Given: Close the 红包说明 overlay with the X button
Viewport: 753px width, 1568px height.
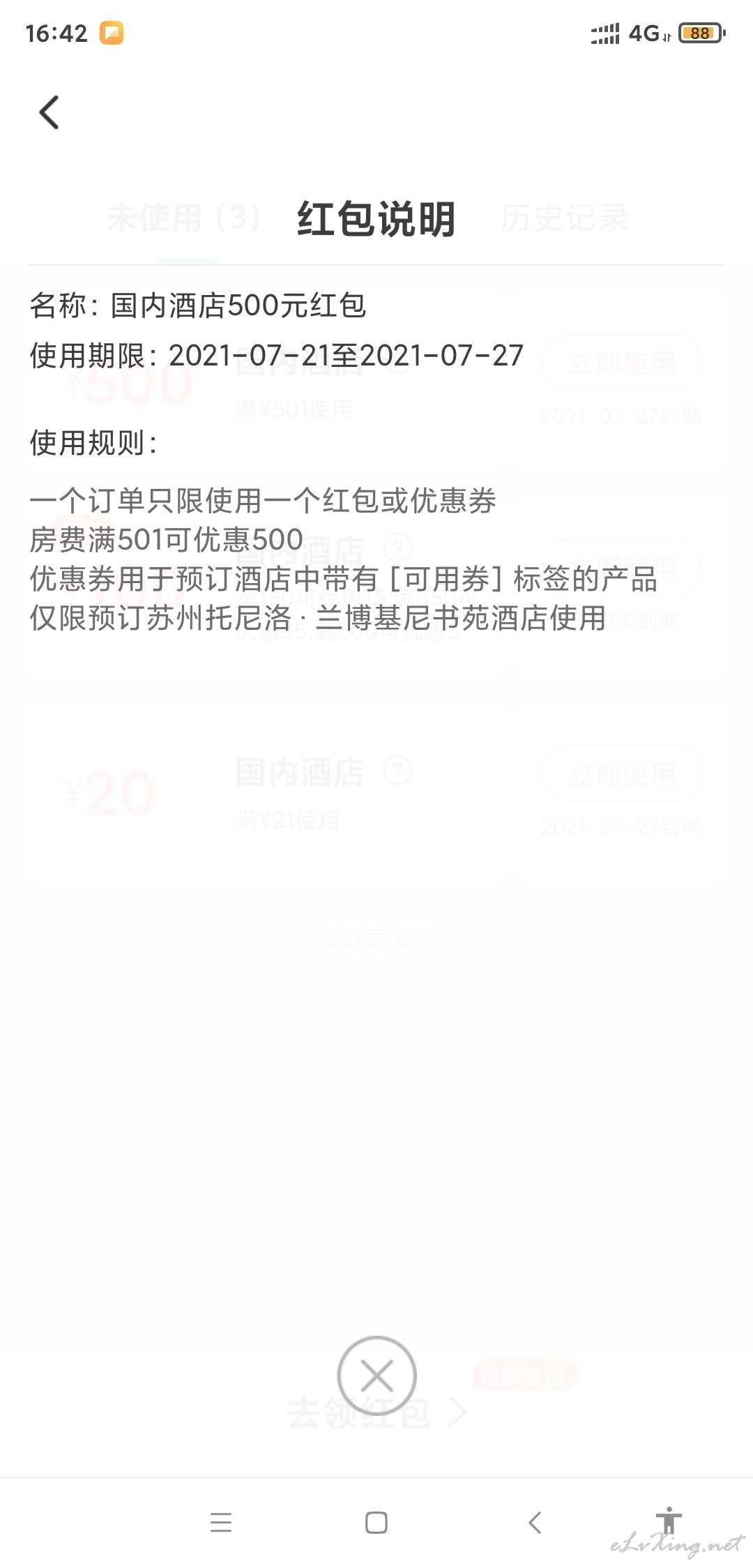Looking at the screenshot, I should click(376, 1376).
